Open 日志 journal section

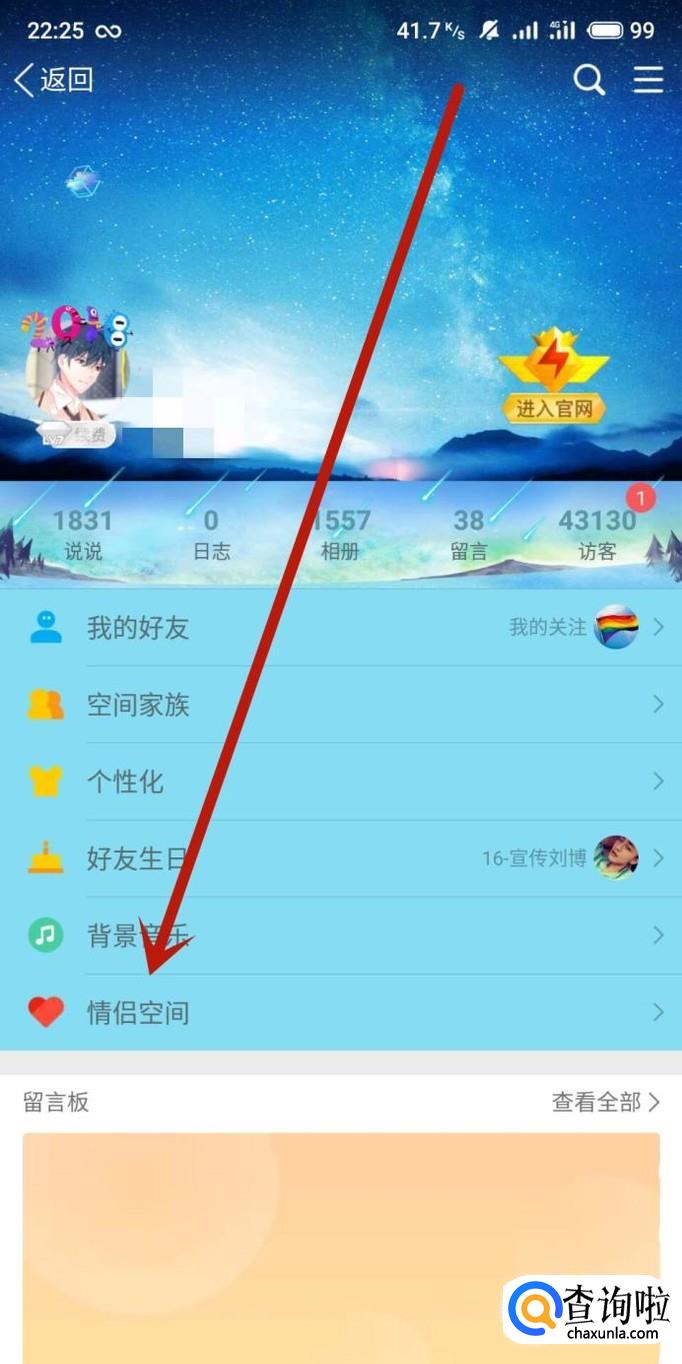211,534
